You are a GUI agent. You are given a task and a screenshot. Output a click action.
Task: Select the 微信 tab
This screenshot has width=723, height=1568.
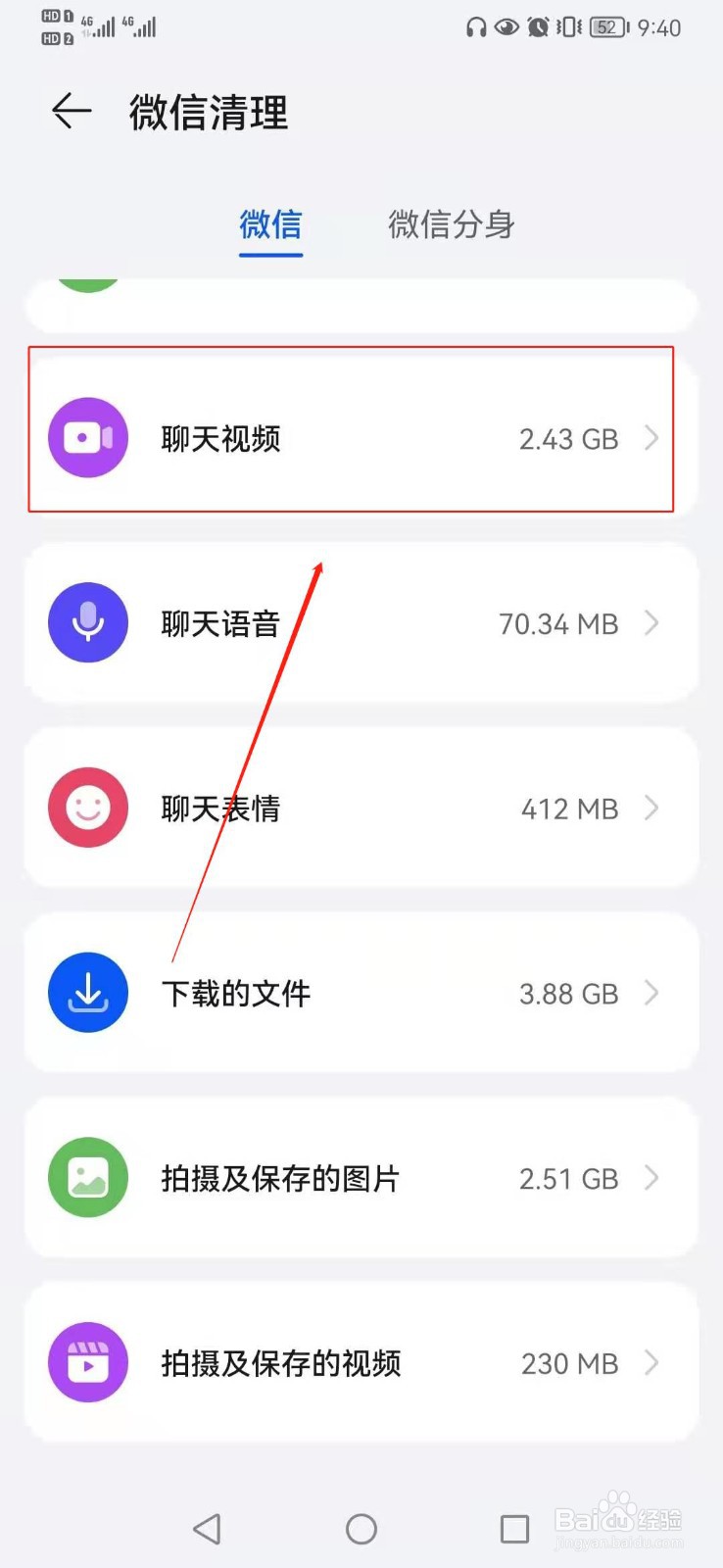point(269,225)
